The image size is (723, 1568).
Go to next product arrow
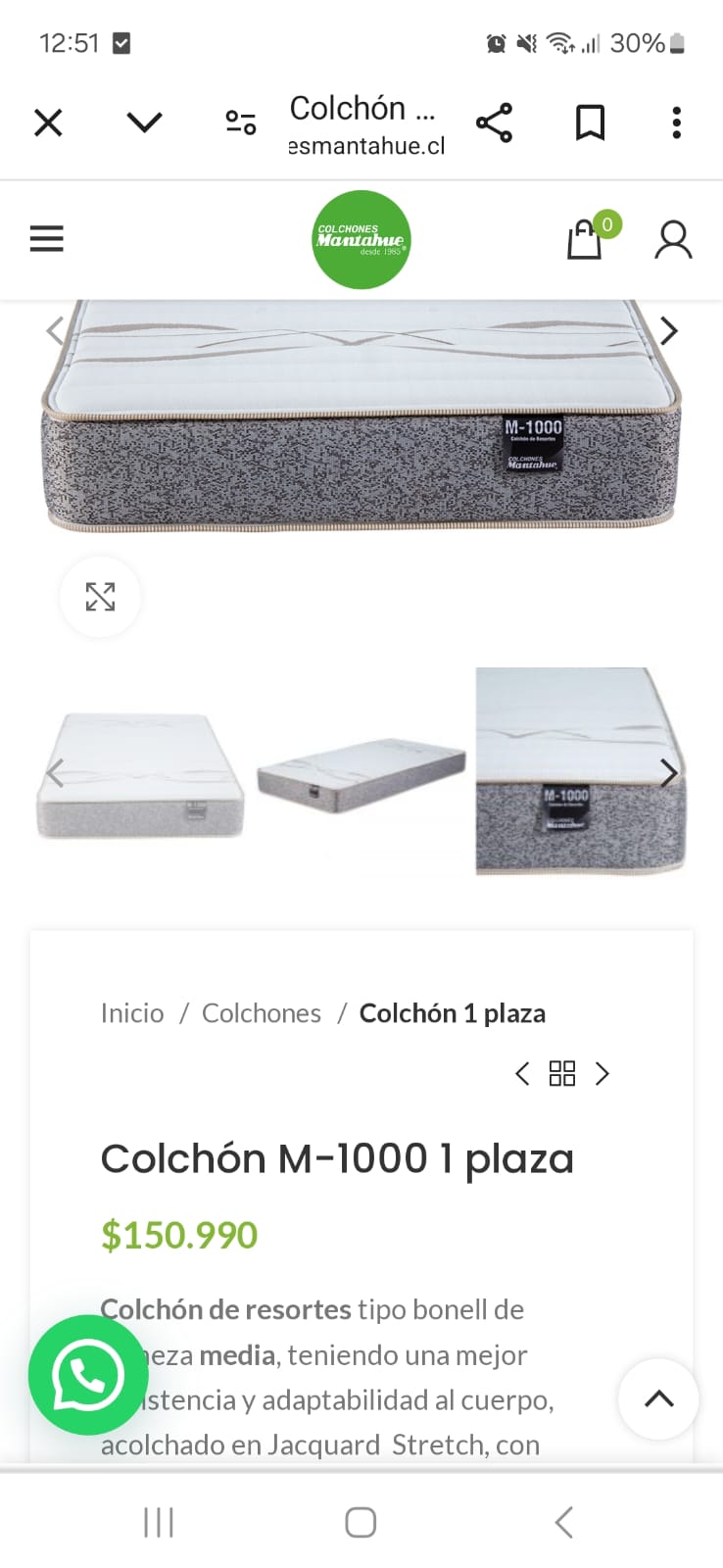click(602, 1074)
